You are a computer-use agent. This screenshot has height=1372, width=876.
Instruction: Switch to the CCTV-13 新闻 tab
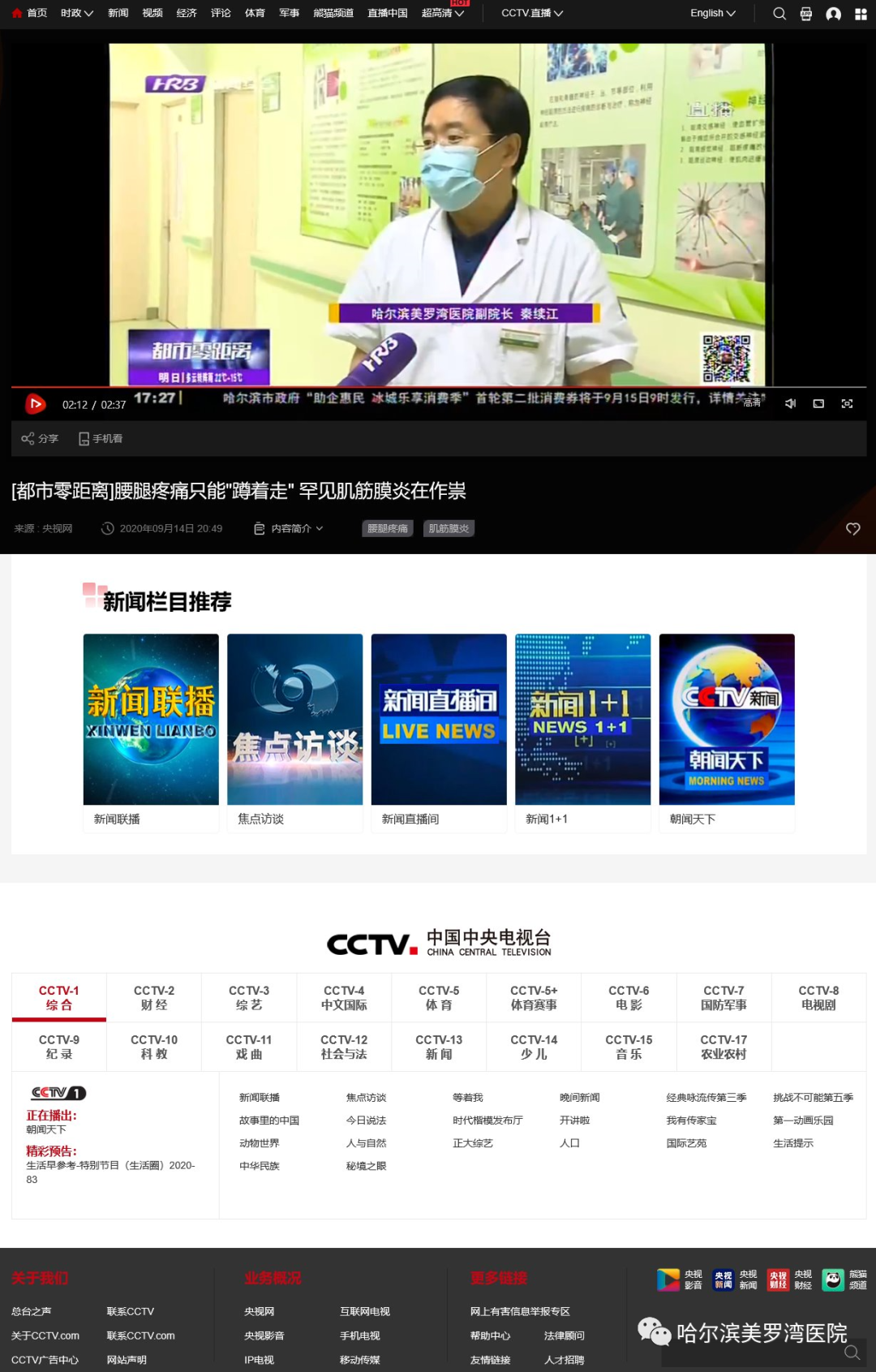pos(439,1047)
